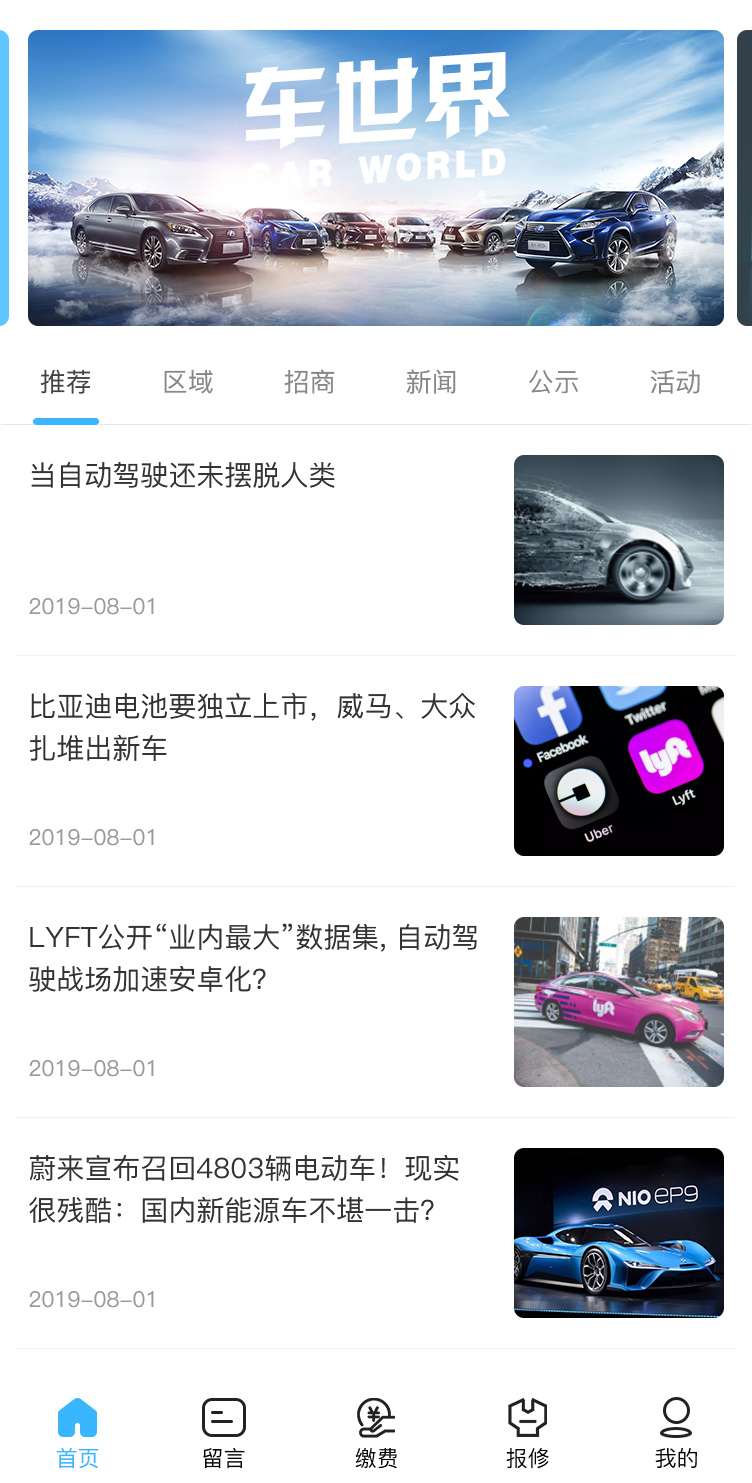Open the LYFT公开"业内最大"数据集 article
The image size is (752, 1483).
tap(253, 958)
